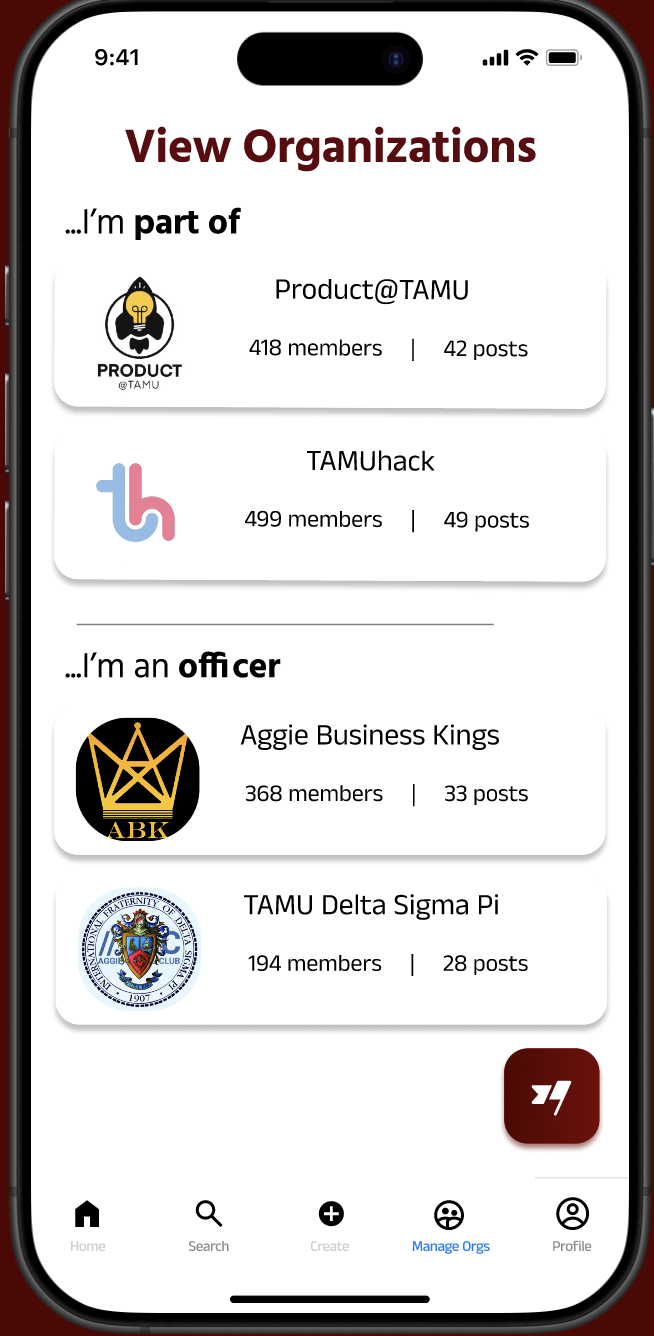This screenshot has width=654, height=1336.
Task: Tap the maroon floating action button
Action: (551, 1095)
